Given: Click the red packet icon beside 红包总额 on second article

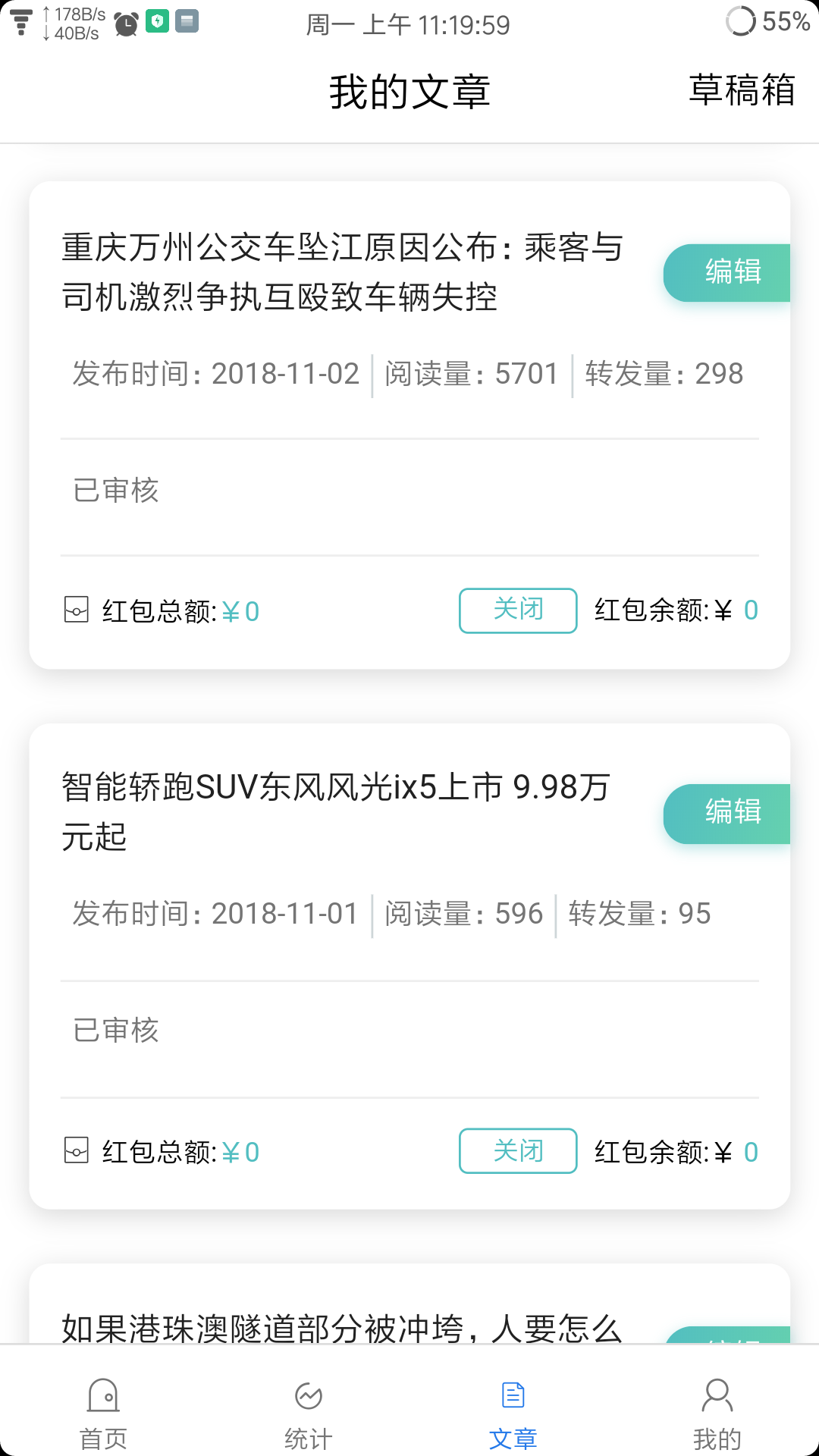Looking at the screenshot, I should (x=76, y=1150).
